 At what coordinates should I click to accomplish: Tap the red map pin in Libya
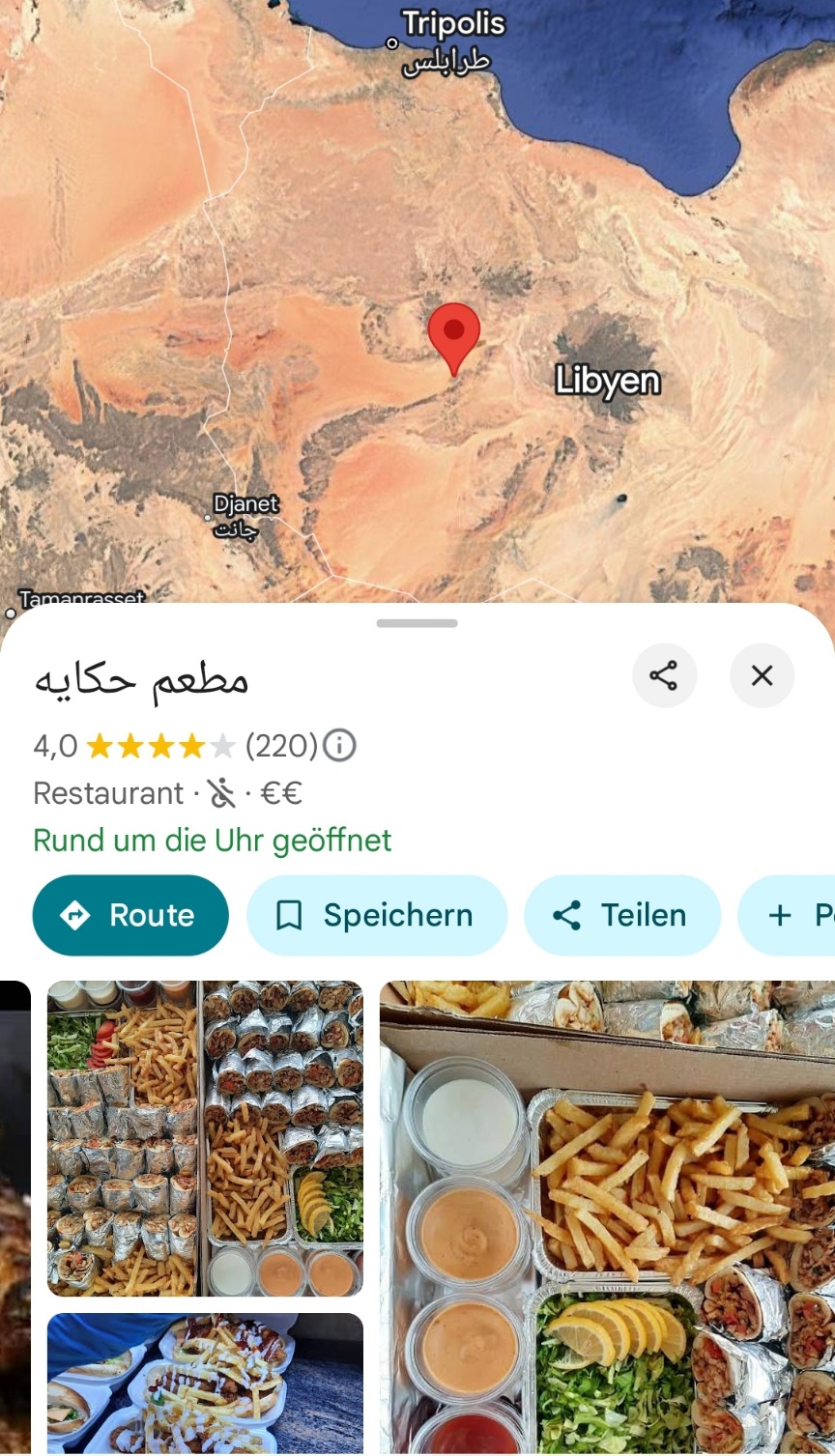click(x=453, y=335)
